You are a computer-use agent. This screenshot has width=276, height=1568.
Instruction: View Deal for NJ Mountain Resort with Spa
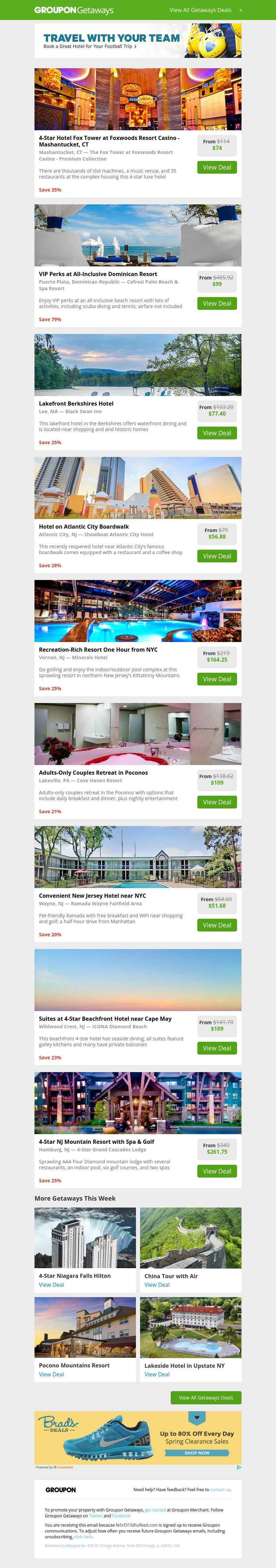point(217,1171)
